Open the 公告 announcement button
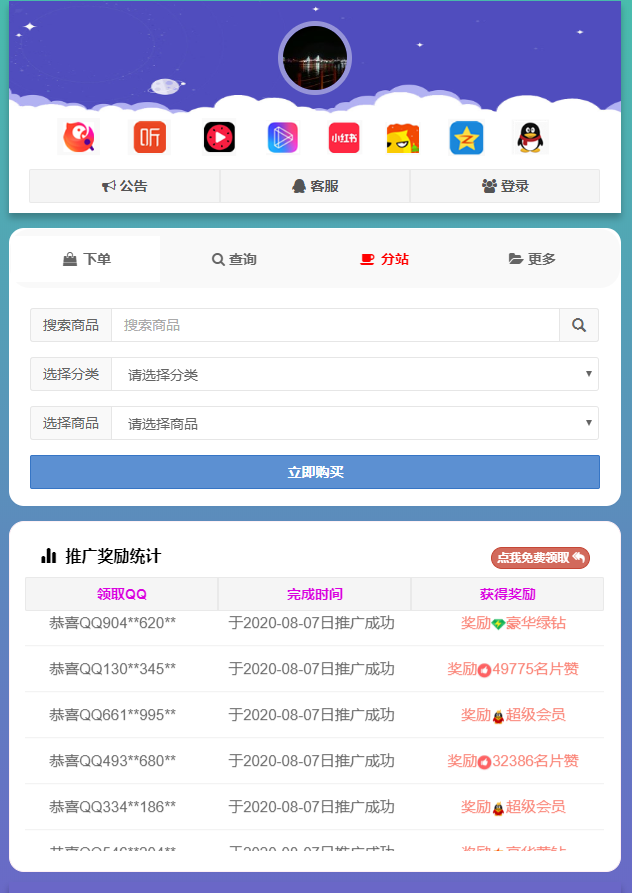The image size is (632, 893). 124,186
